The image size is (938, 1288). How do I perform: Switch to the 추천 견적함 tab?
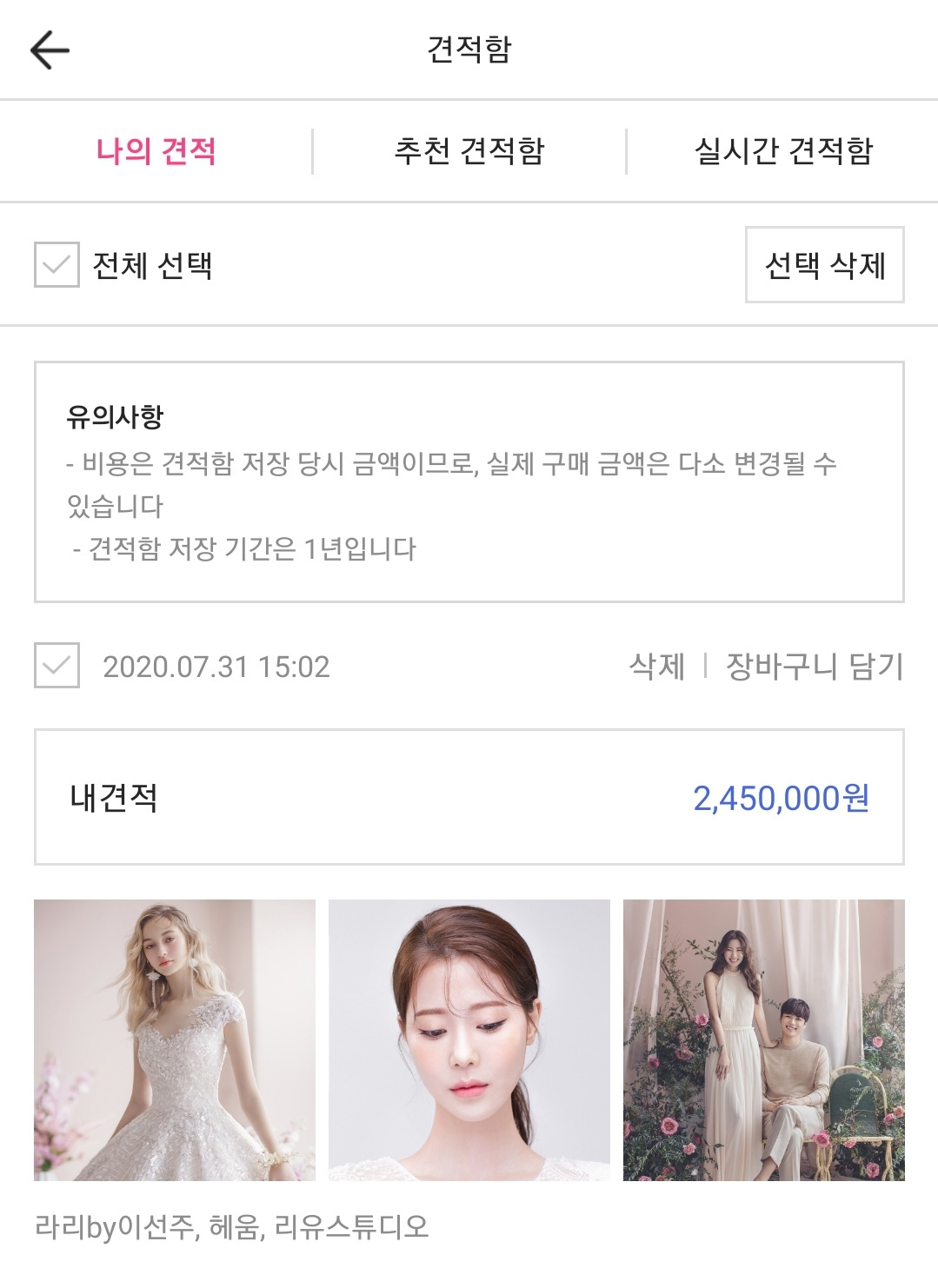(x=469, y=151)
